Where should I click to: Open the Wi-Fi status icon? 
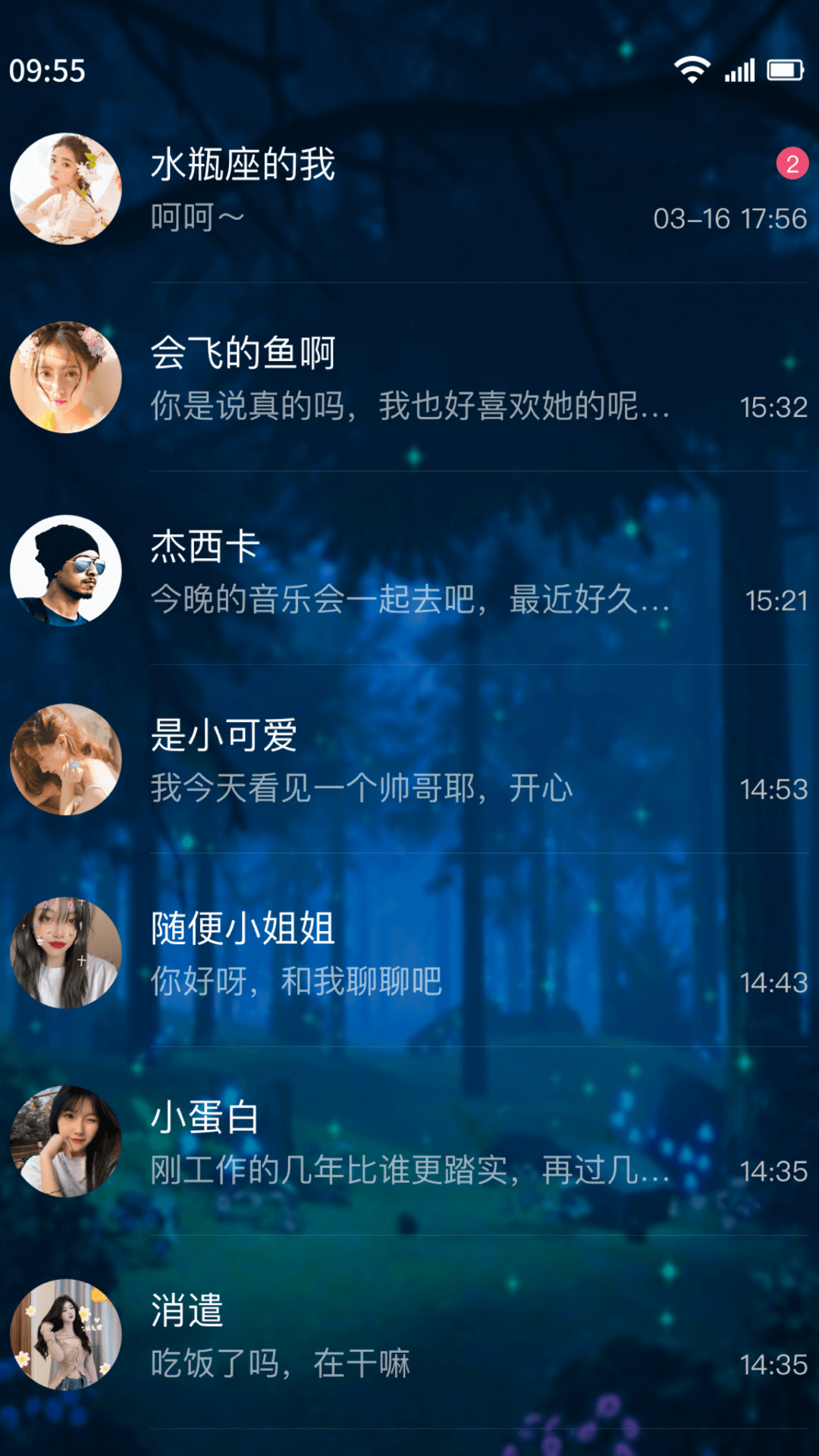tap(692, 71)
